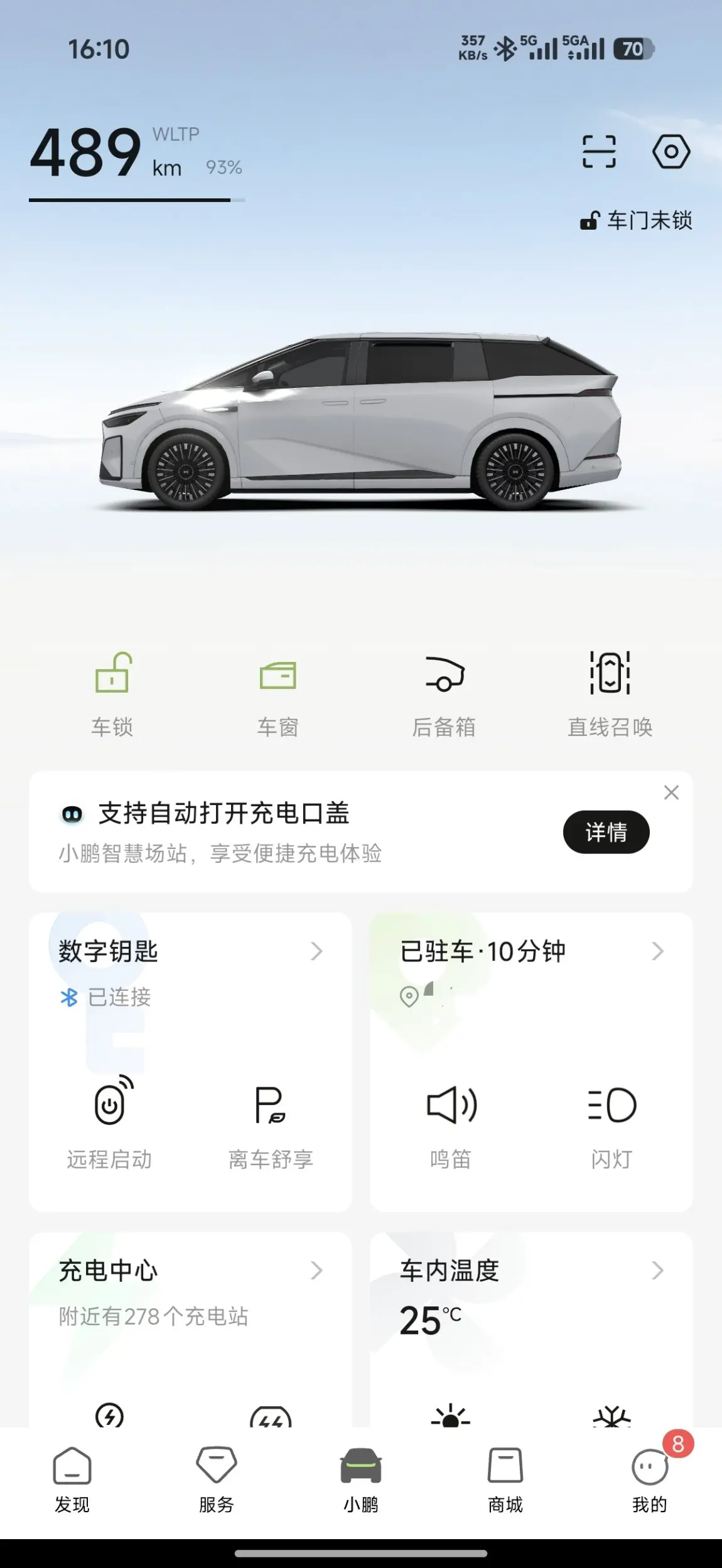View 详情 for auto charging port cover
The width and height of the screenshot is (722, 1568).
click(x=606, y=832)
